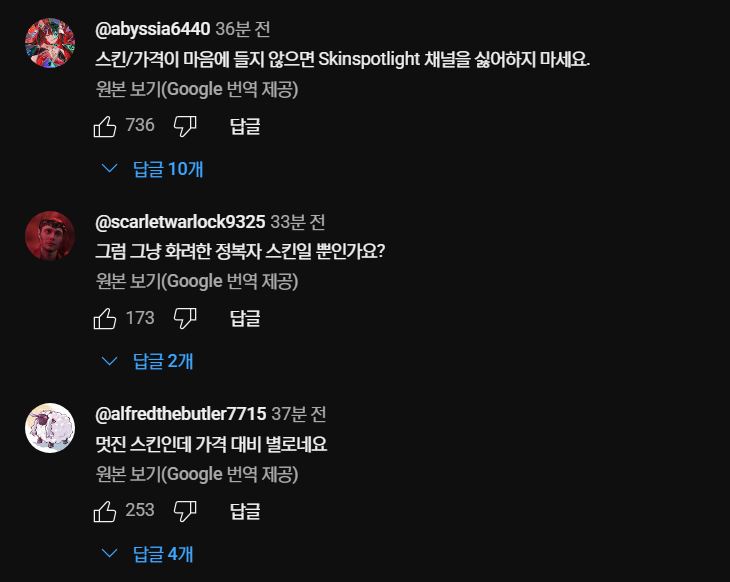Viewport: 730px width, 582px height.
Task: Dislike the comment by @alfredthebutler7715
Action: coord(185,511)
